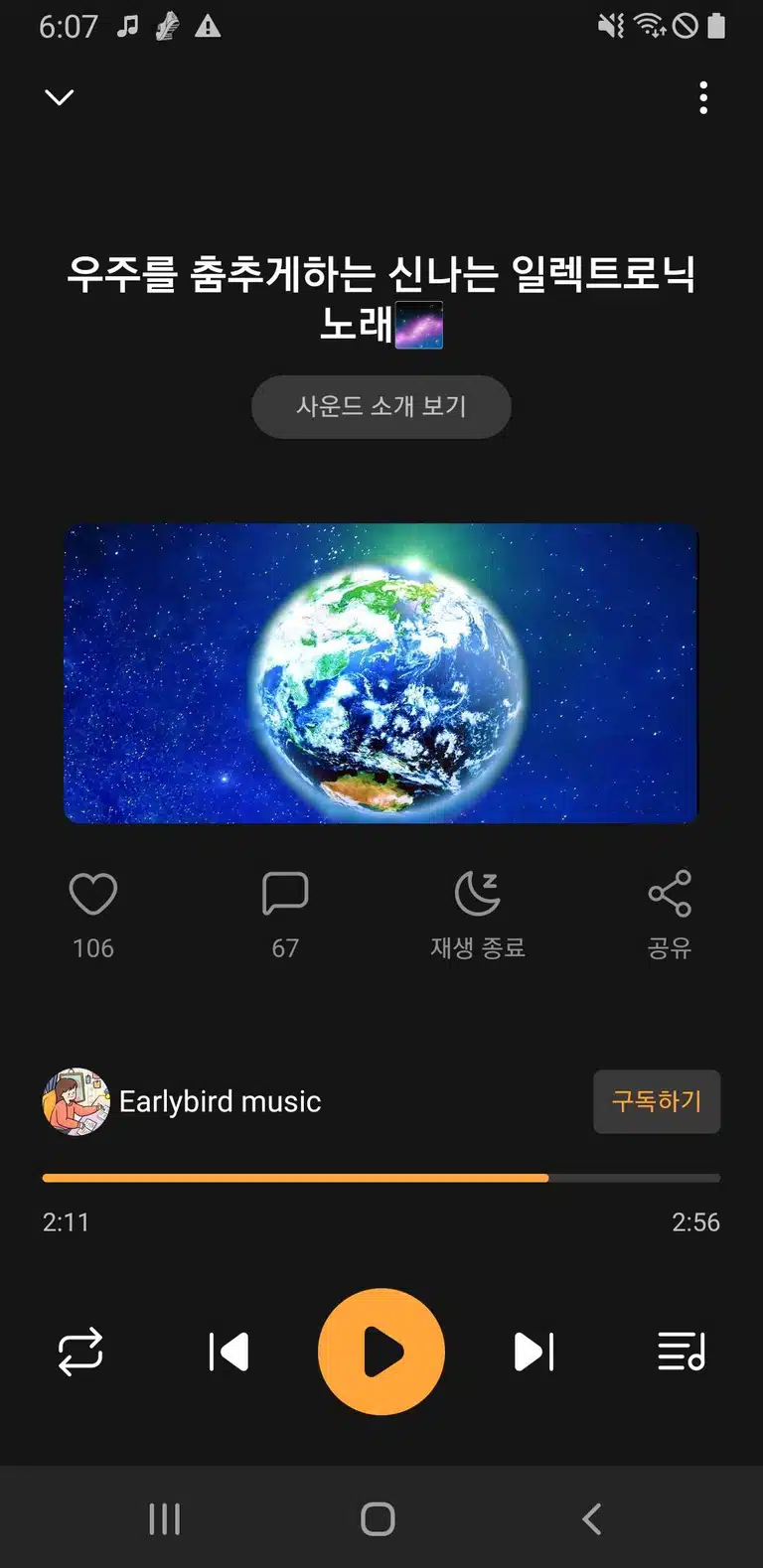763x1568 pixels.
Task: Toggle the repeat mode icon
Action: [x=80, y=1352]
